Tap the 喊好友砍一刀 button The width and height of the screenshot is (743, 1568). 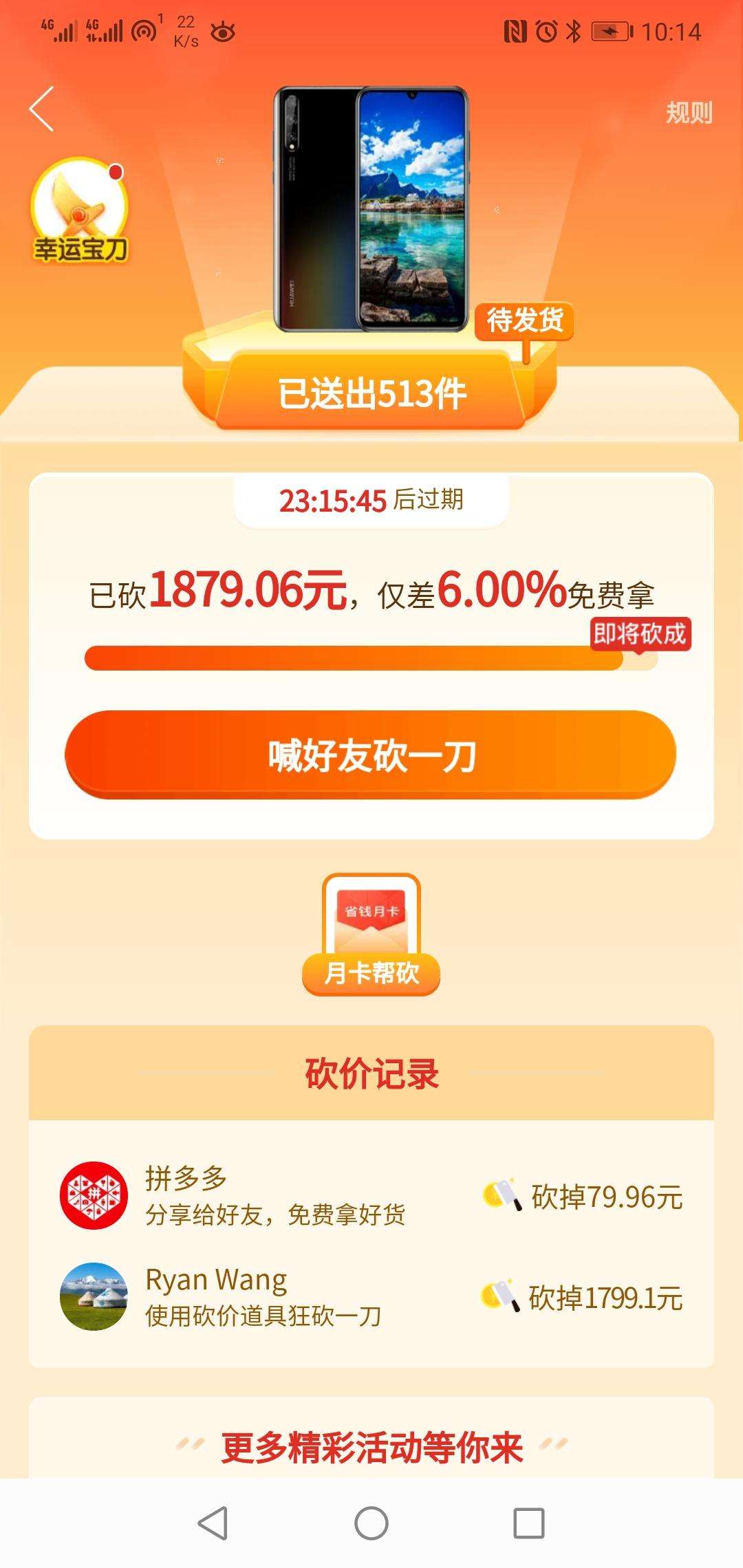pyautogui.click(x=371, y=754)
